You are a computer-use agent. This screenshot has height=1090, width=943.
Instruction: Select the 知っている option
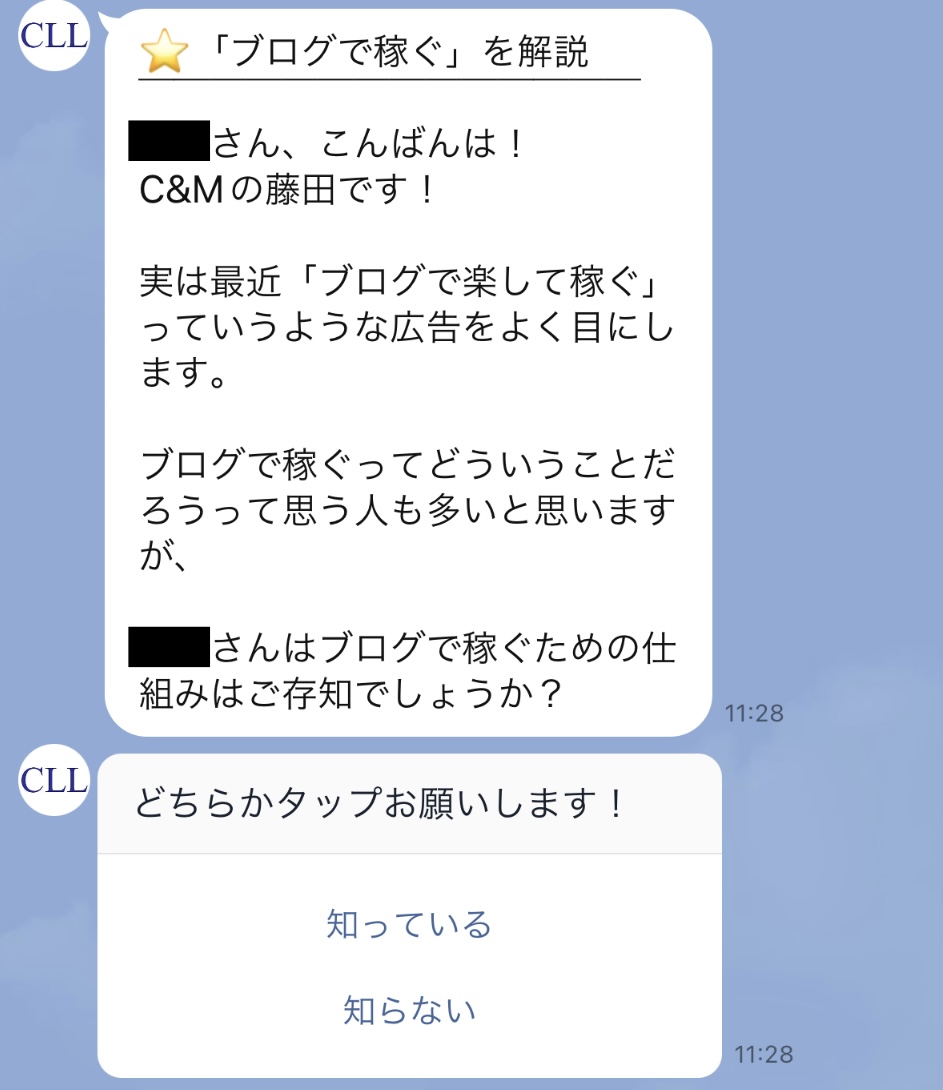point(409,924)
